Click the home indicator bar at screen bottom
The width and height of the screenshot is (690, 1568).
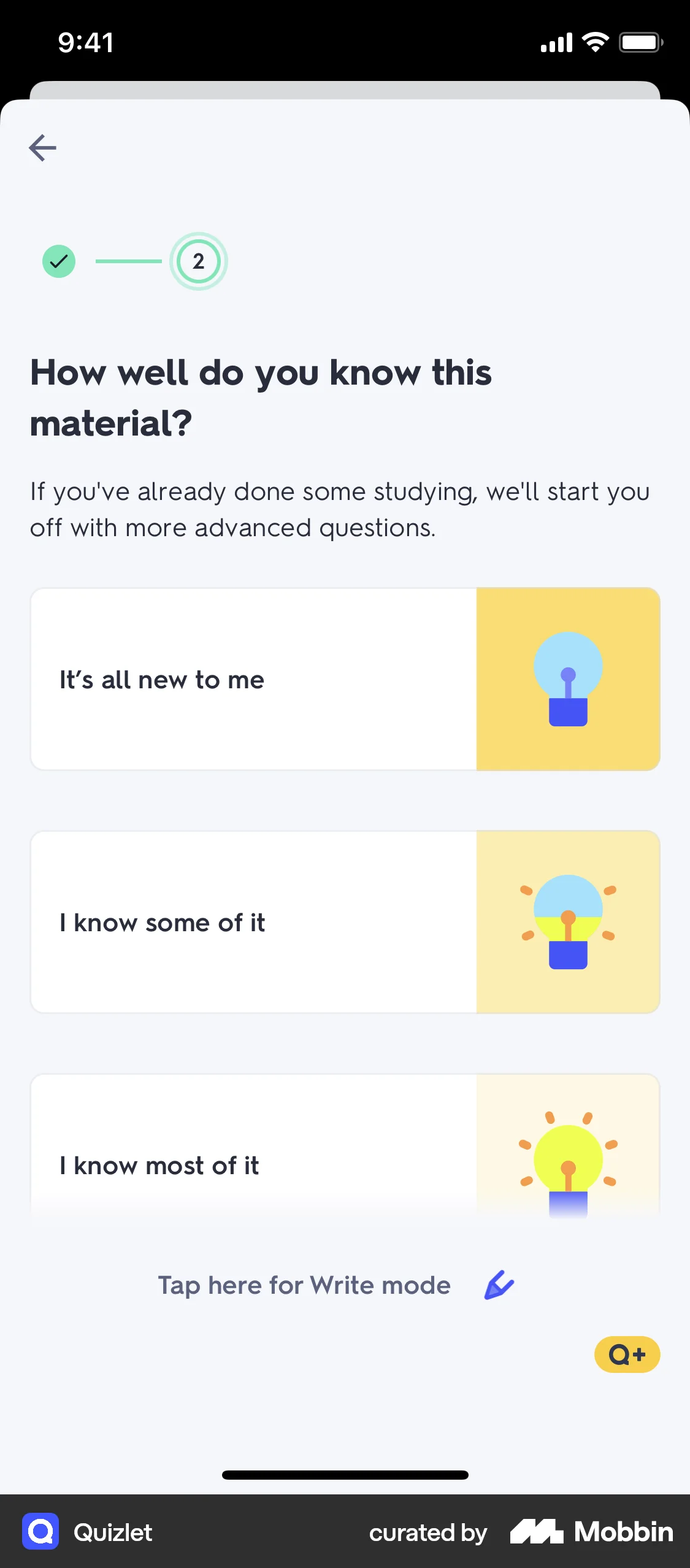click(345, 1475)
